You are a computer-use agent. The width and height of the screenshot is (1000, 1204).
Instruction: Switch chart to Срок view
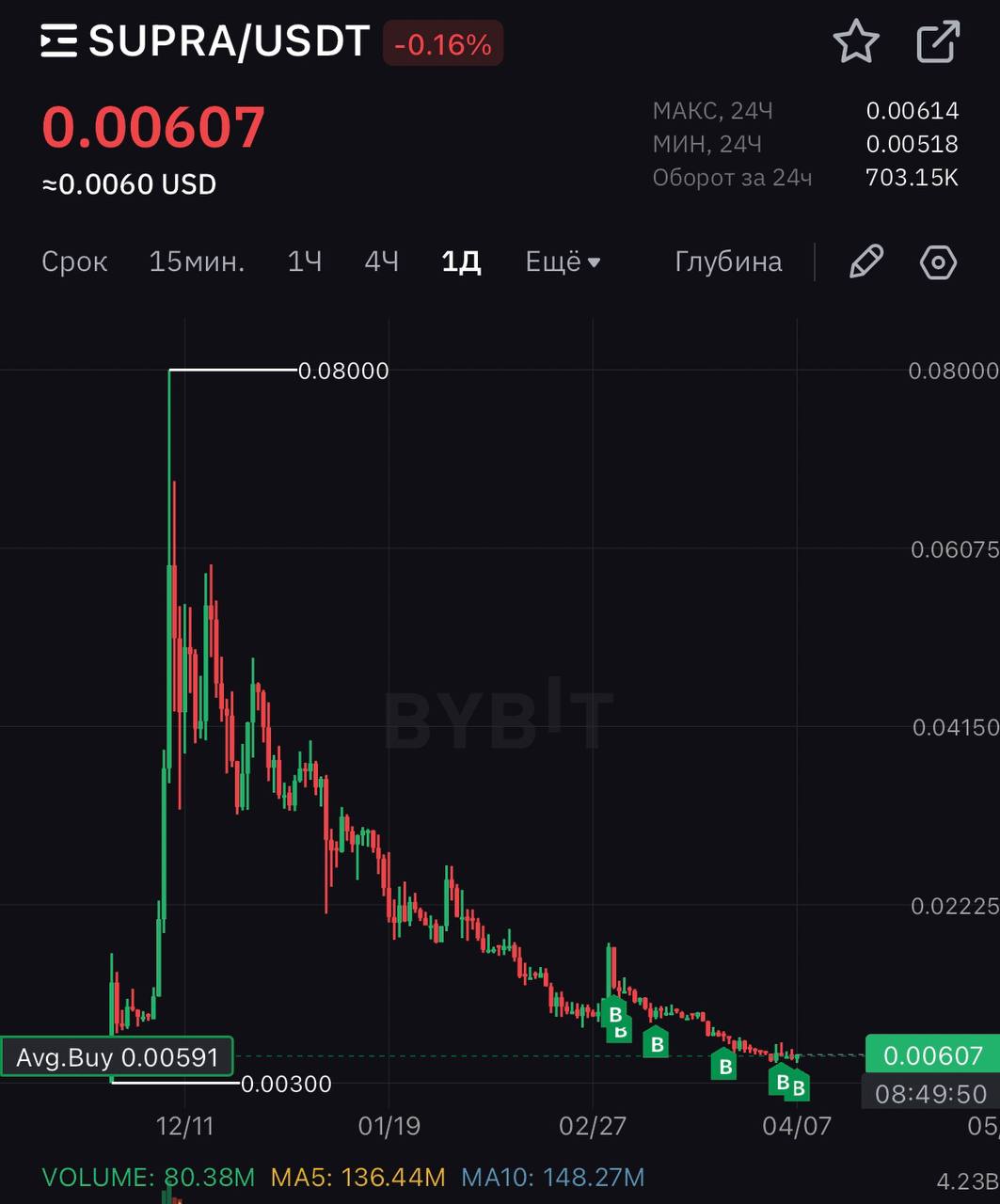[x=74, y=261]
